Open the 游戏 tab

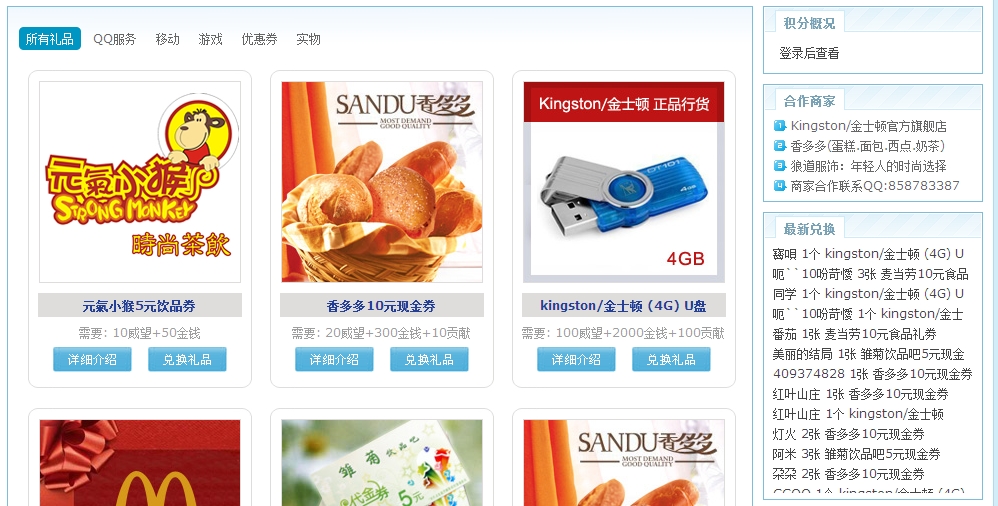click(x=210, y=39)
